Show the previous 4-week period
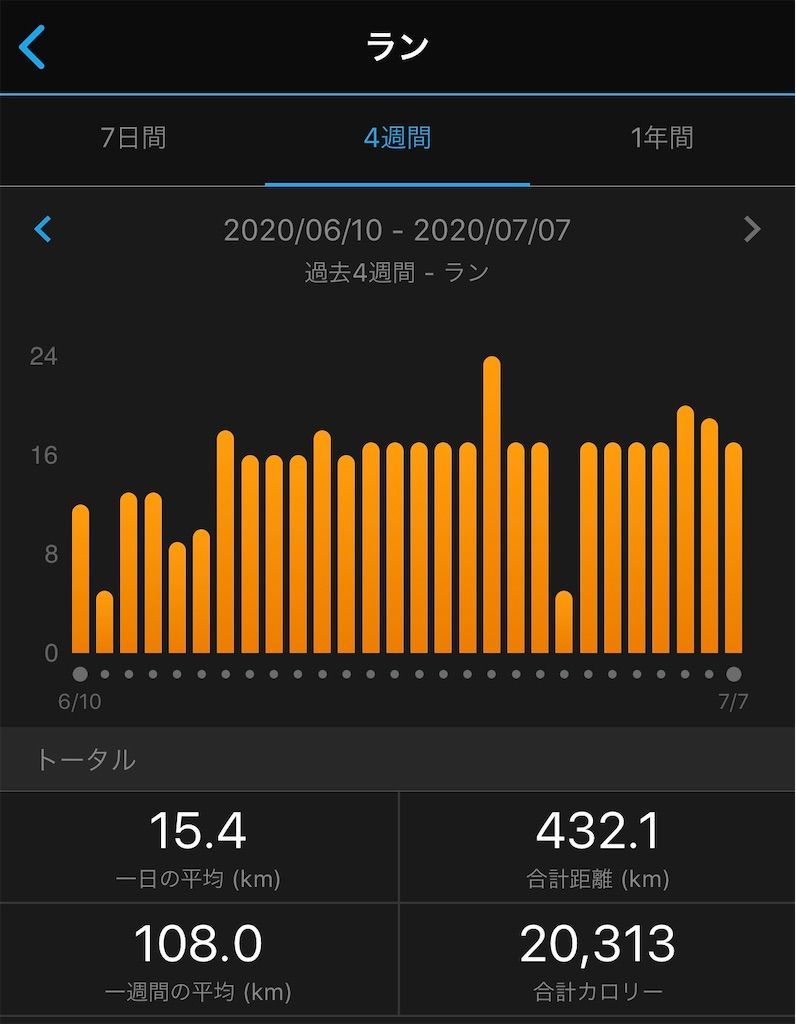Image resolution: width=796 pixels, height=1024 pixels. (43, 230)
